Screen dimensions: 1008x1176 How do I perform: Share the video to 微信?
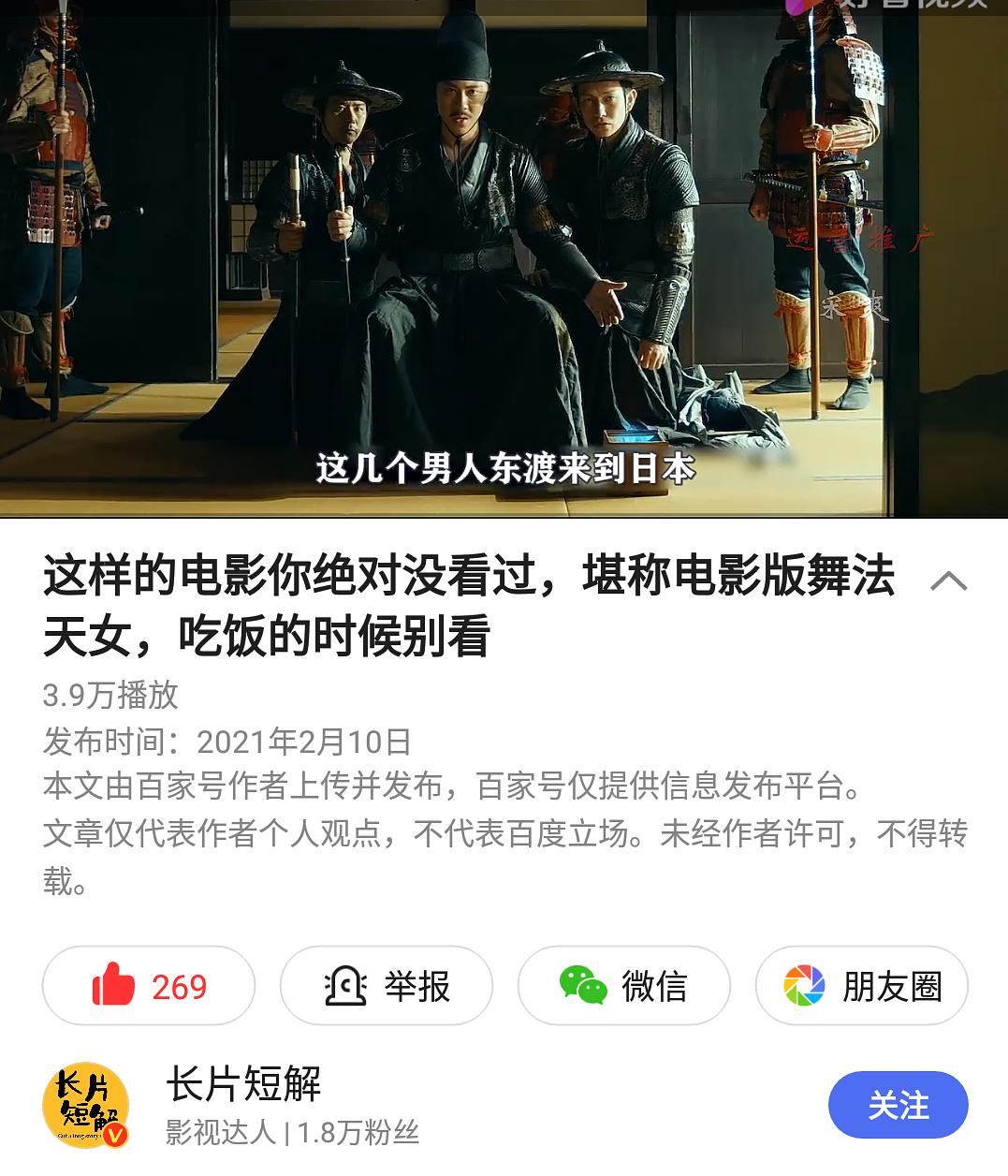623,986
